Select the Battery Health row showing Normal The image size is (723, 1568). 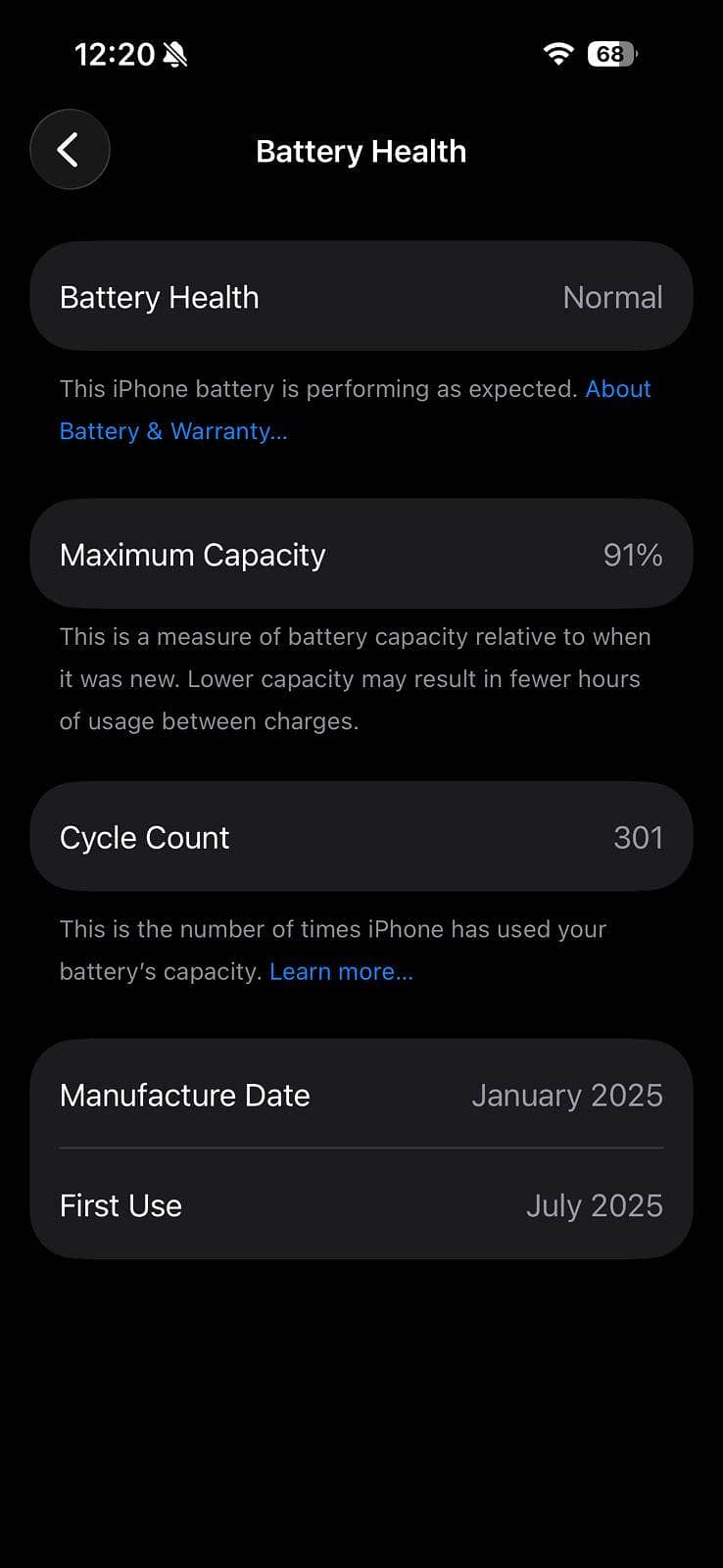361,296
